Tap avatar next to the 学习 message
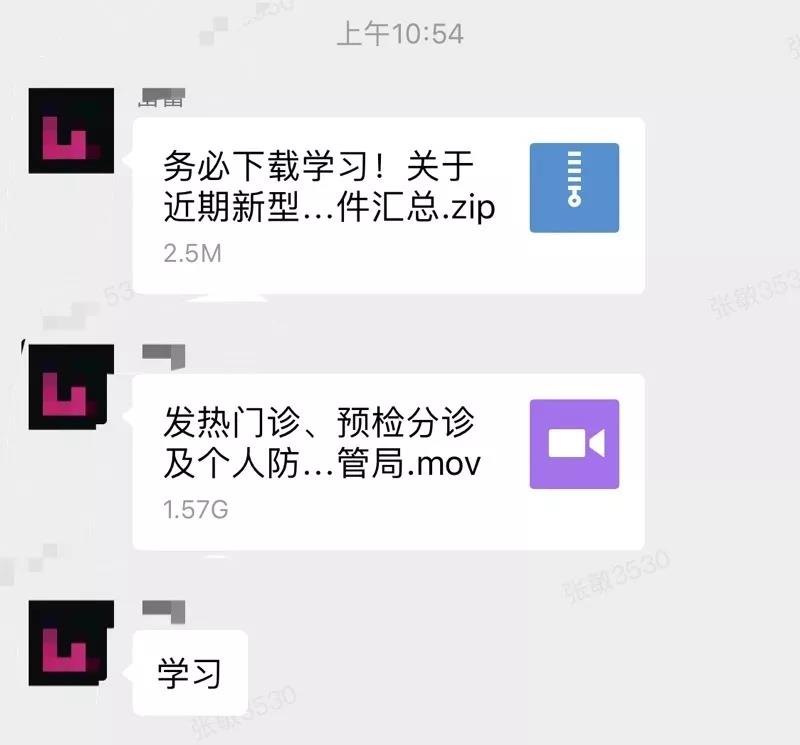Viewport: 800px width, 745px height. pos(70,643)
